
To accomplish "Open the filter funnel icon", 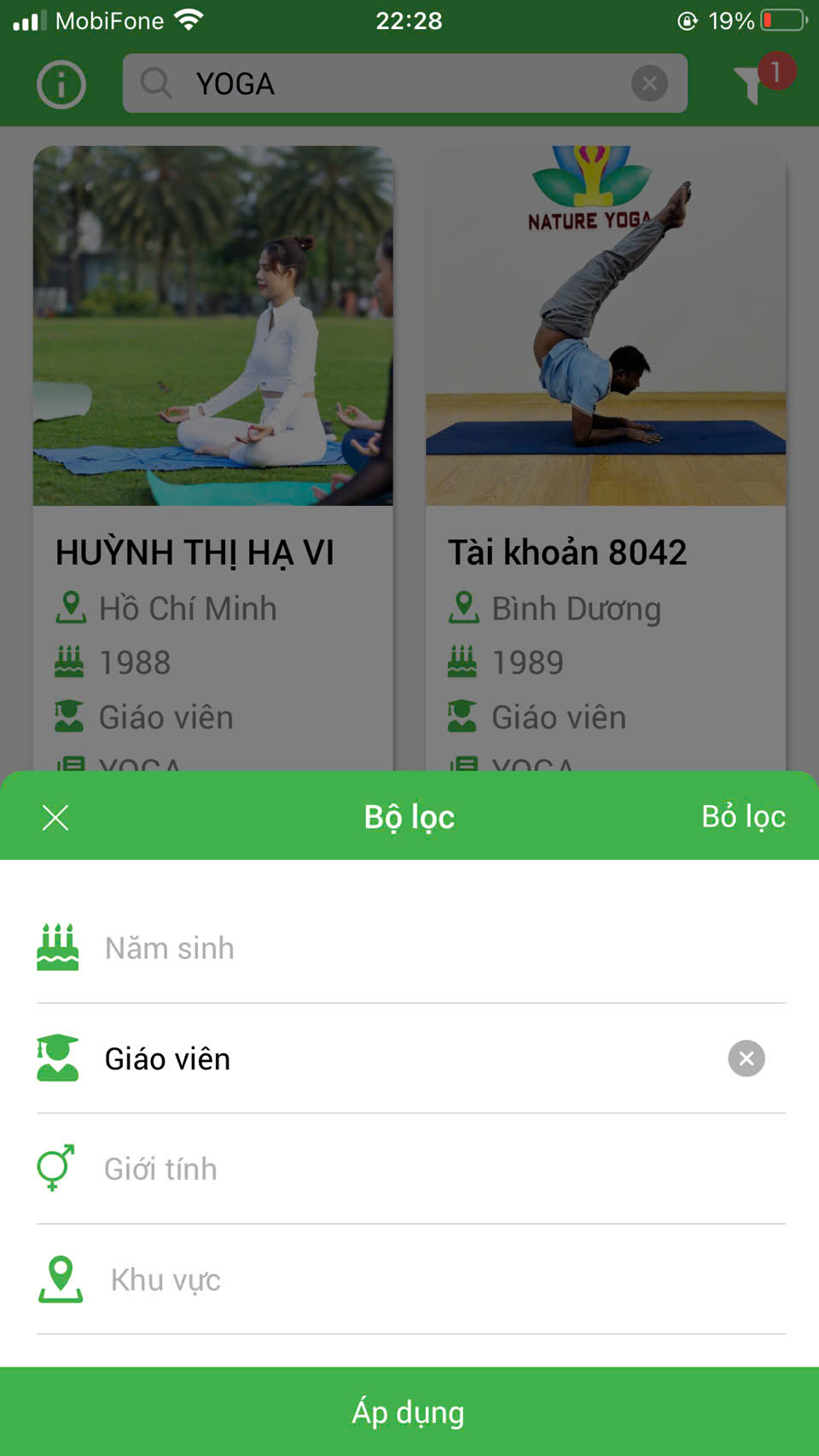I will click(x=752, y=84).
